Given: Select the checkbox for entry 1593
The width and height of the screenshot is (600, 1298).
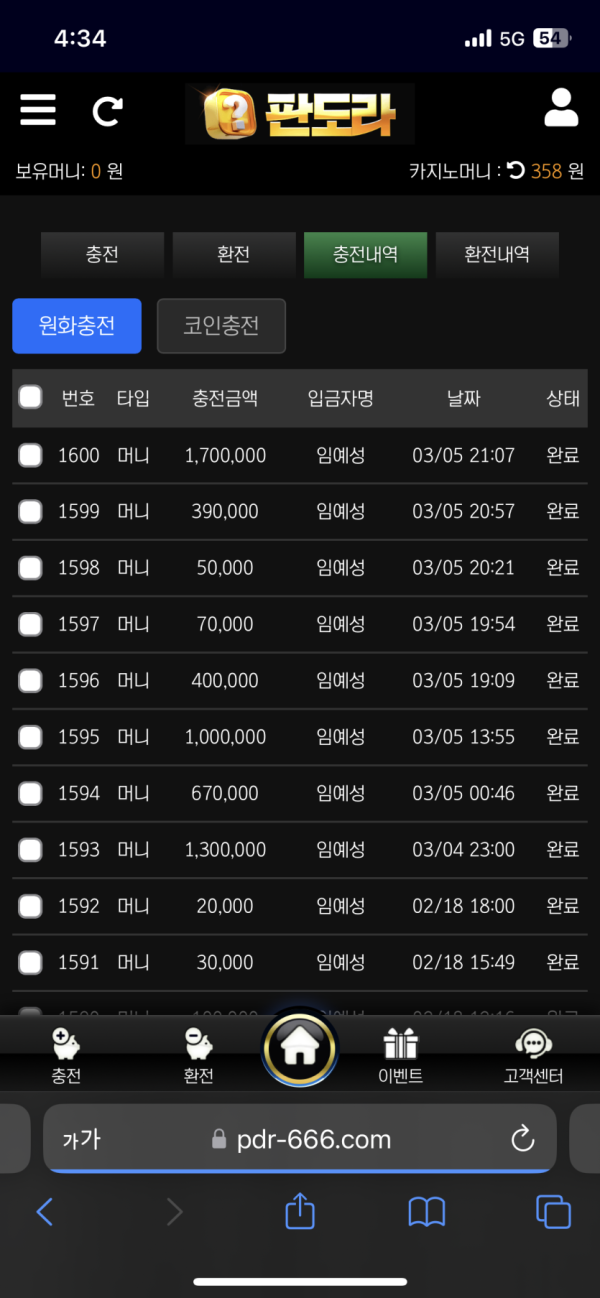Looking at the screenshot, I should [x=30, y=850].
